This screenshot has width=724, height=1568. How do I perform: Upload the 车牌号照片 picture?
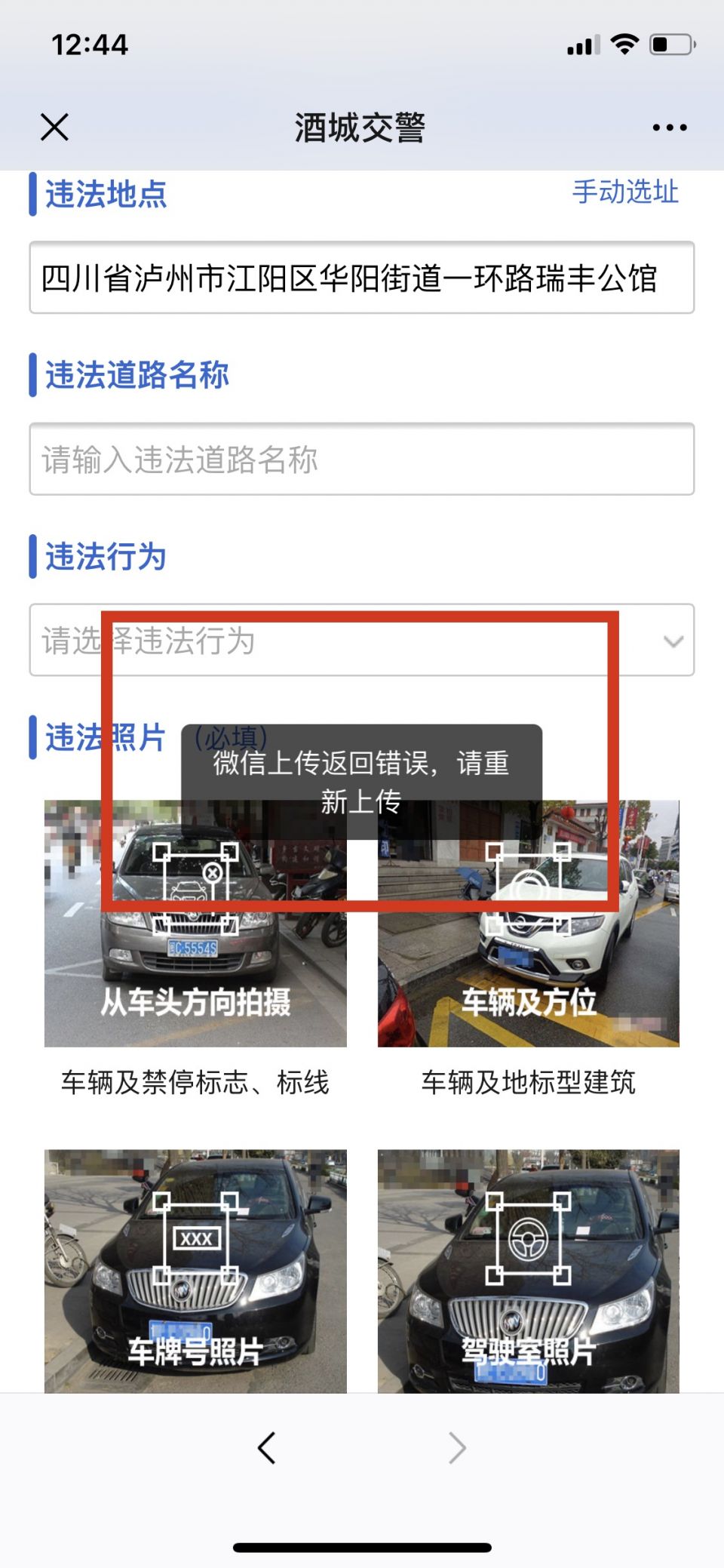tap(195, 1270)
